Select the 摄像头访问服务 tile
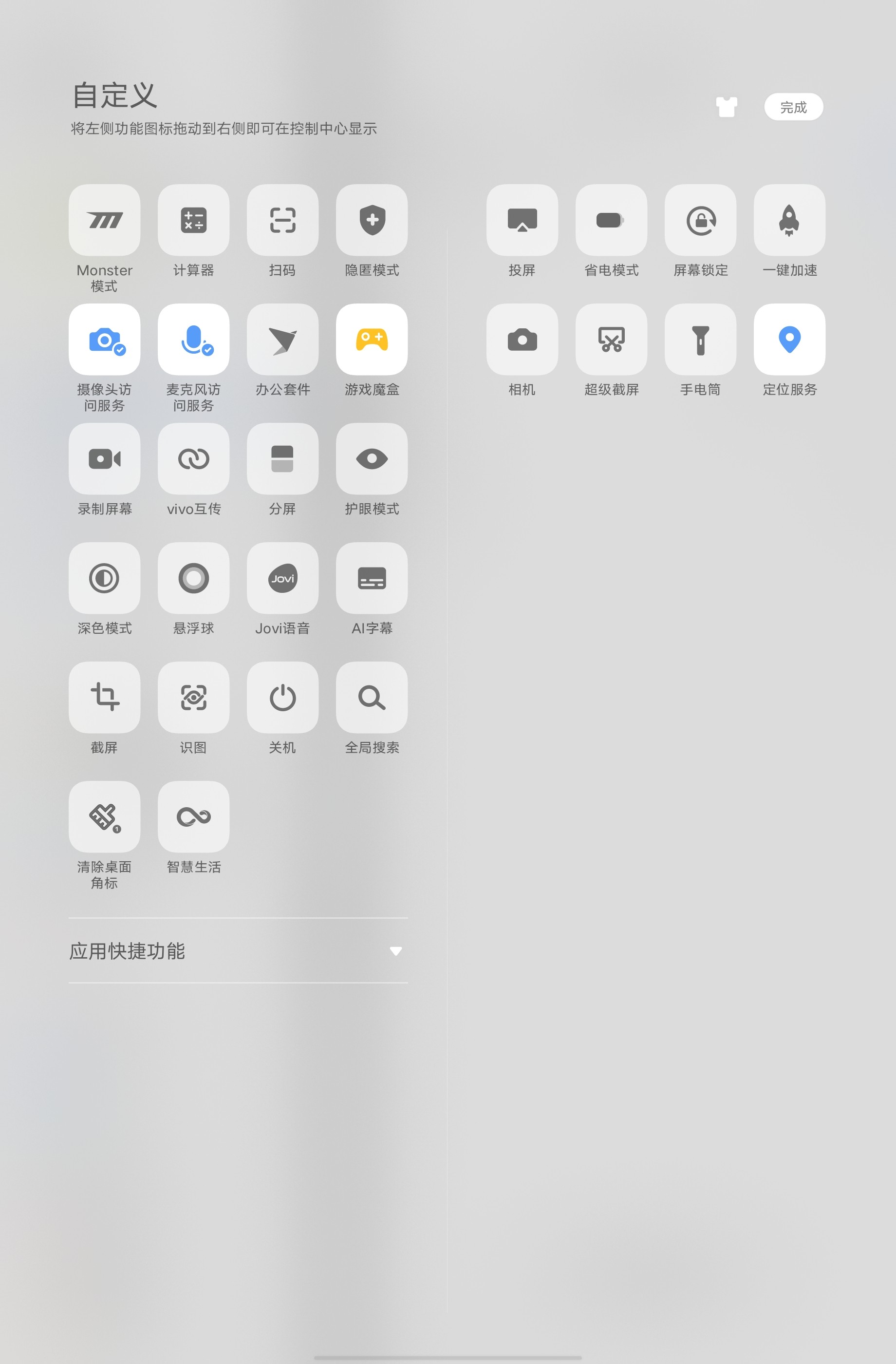The width and height of the screenshot is (896, 1364). 104,339
